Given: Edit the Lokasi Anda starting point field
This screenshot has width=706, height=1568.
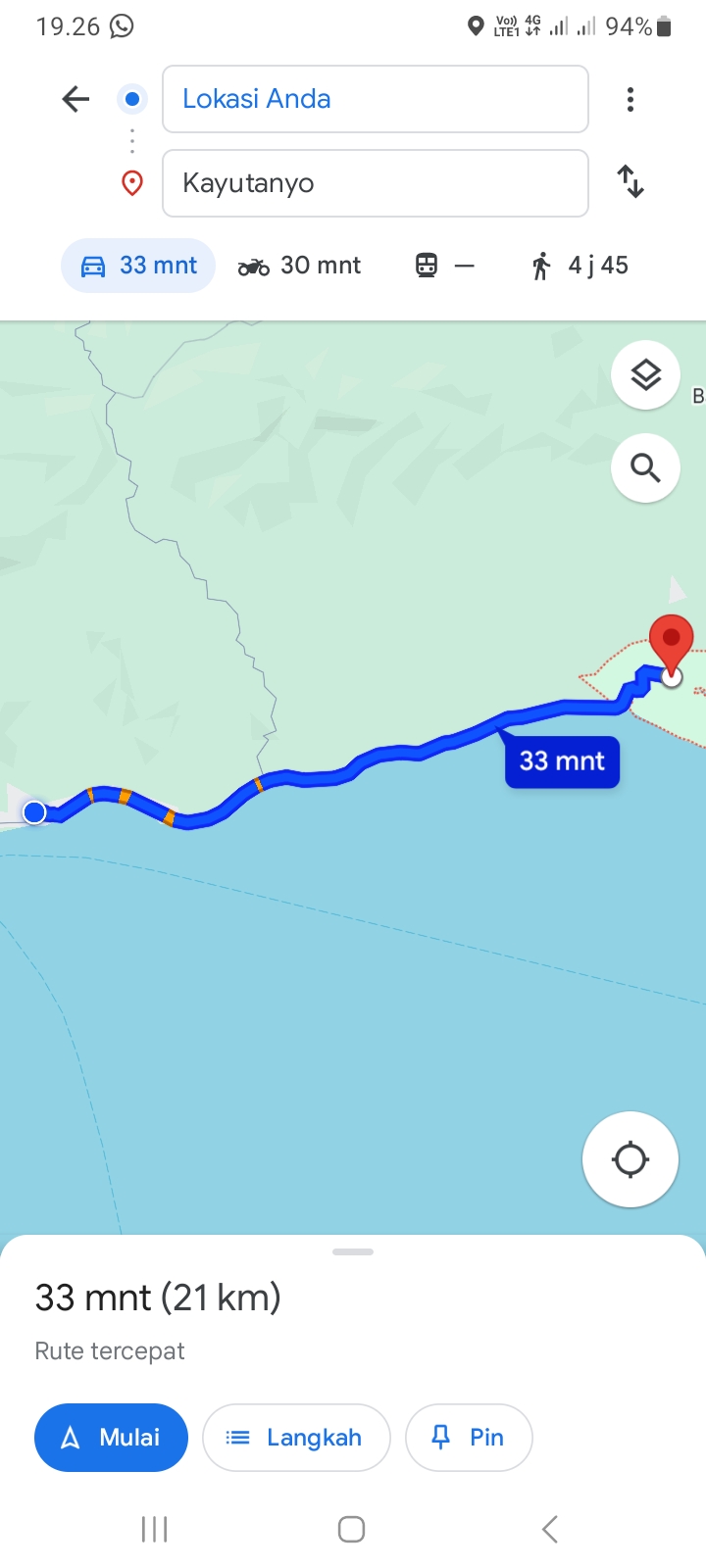Looking at the screenshot, I should 375,99.
